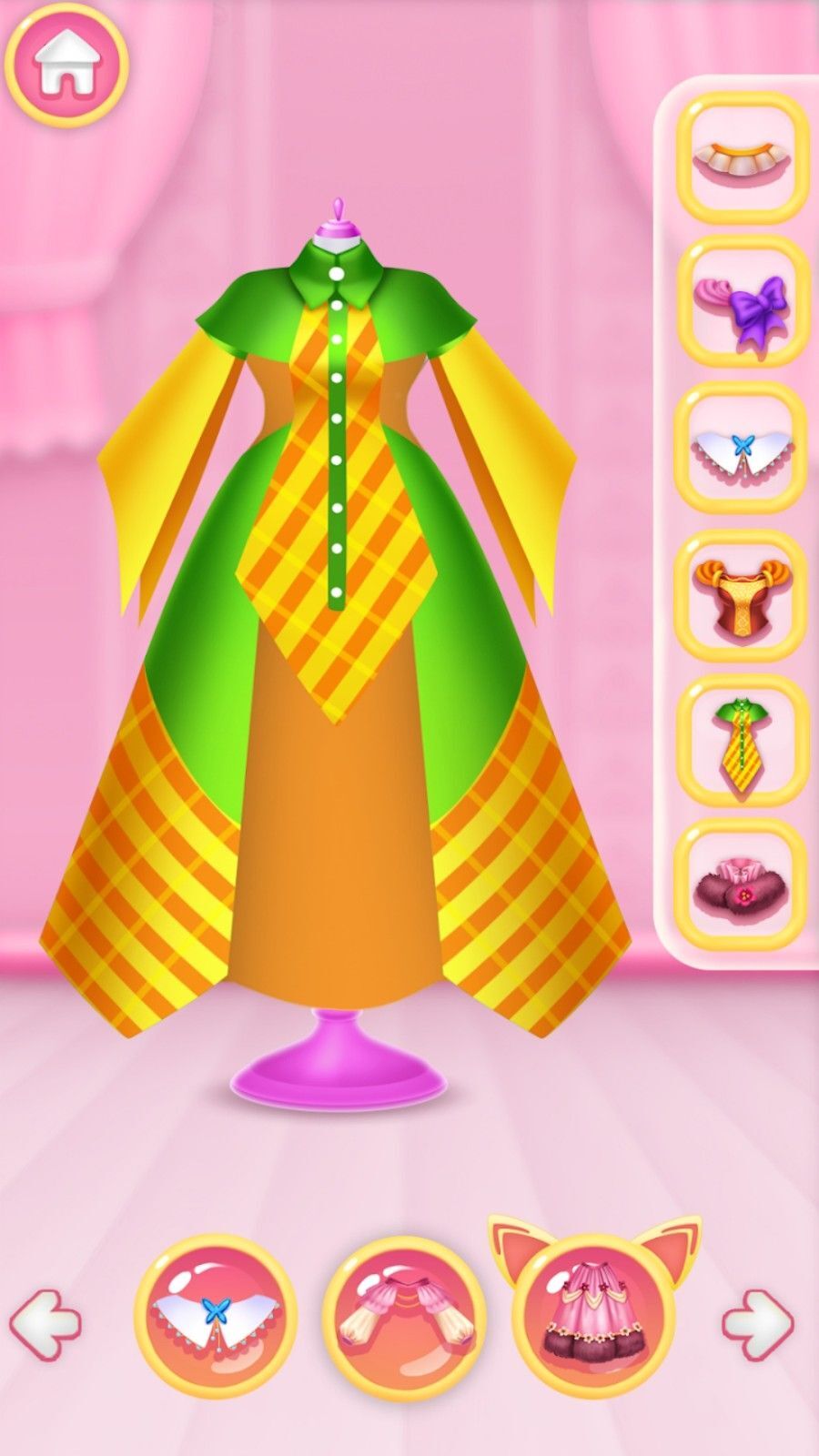Go to previous categories with left arrow
This screenshot has width=819, height=1456.
45,1323
